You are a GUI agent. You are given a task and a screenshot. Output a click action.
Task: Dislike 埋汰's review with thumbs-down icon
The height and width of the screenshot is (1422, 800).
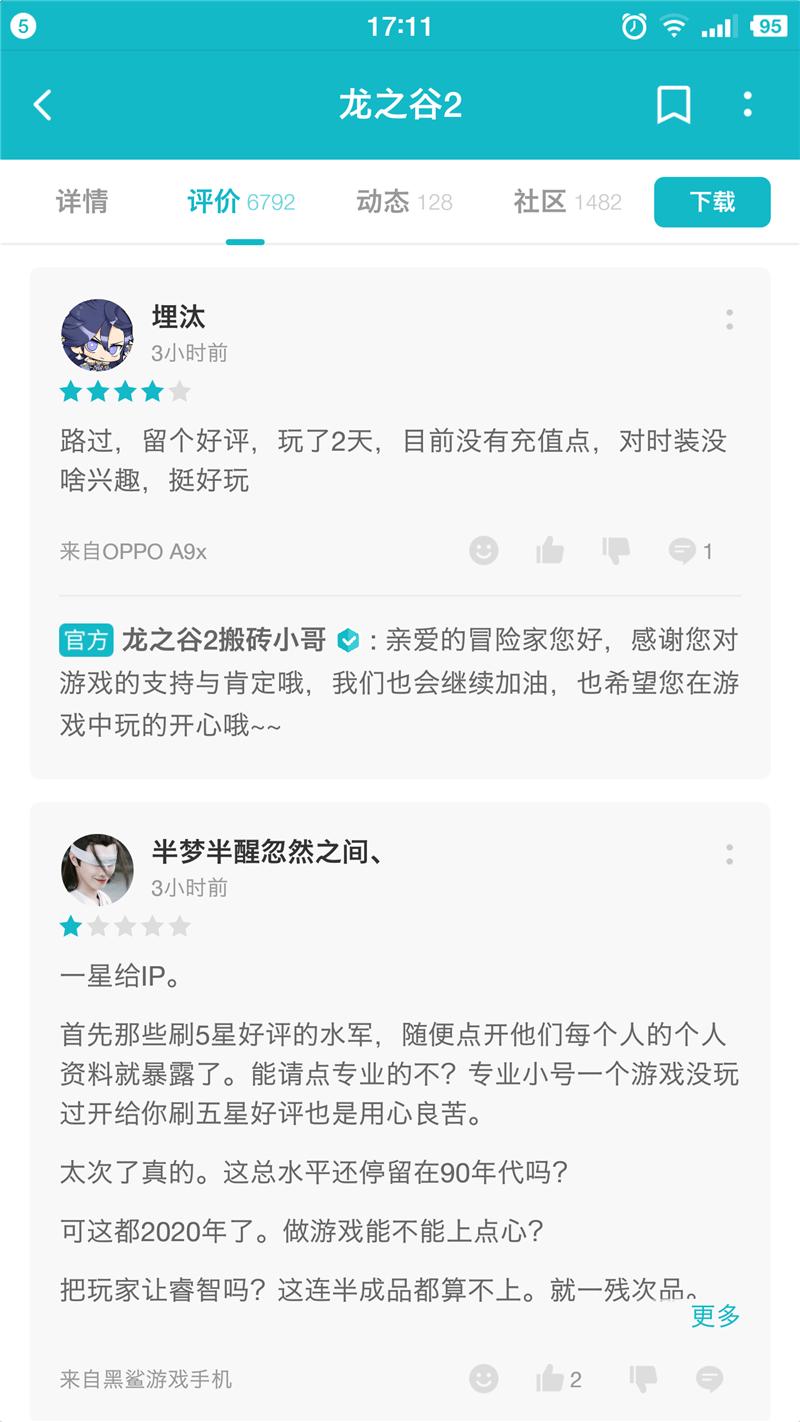point(617,551)
